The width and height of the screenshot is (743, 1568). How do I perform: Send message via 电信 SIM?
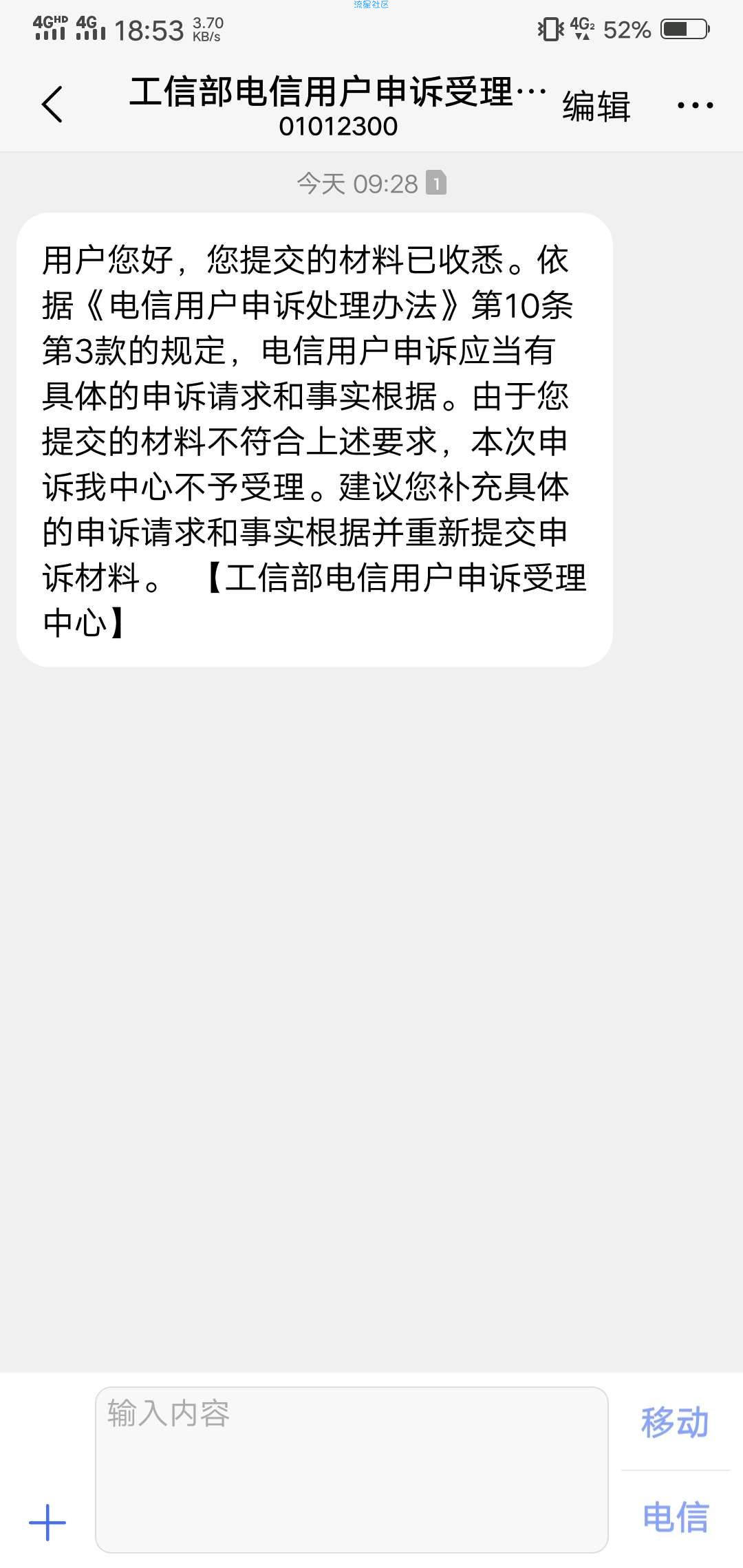(676, 1517)
